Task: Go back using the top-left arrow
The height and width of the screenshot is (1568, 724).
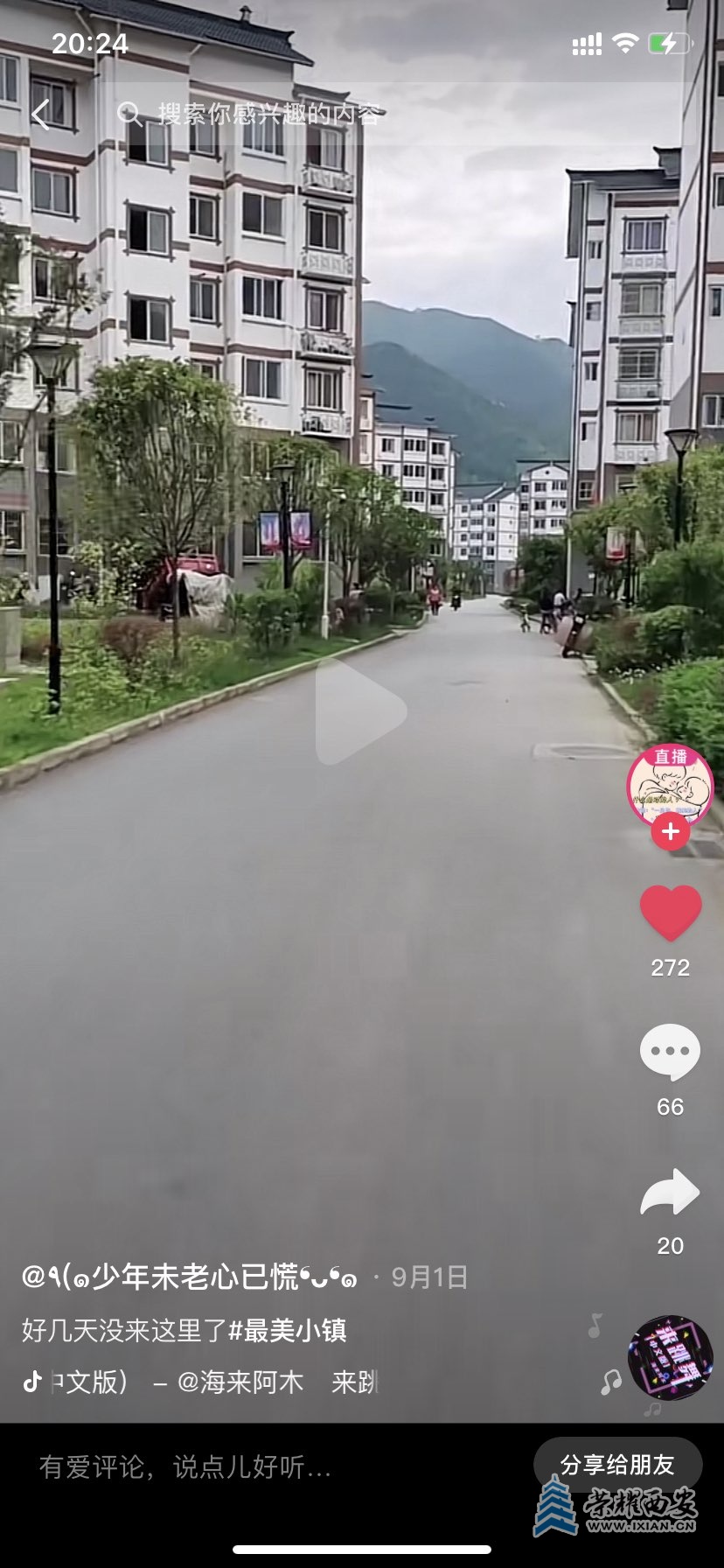Action: tap(40, 115)
